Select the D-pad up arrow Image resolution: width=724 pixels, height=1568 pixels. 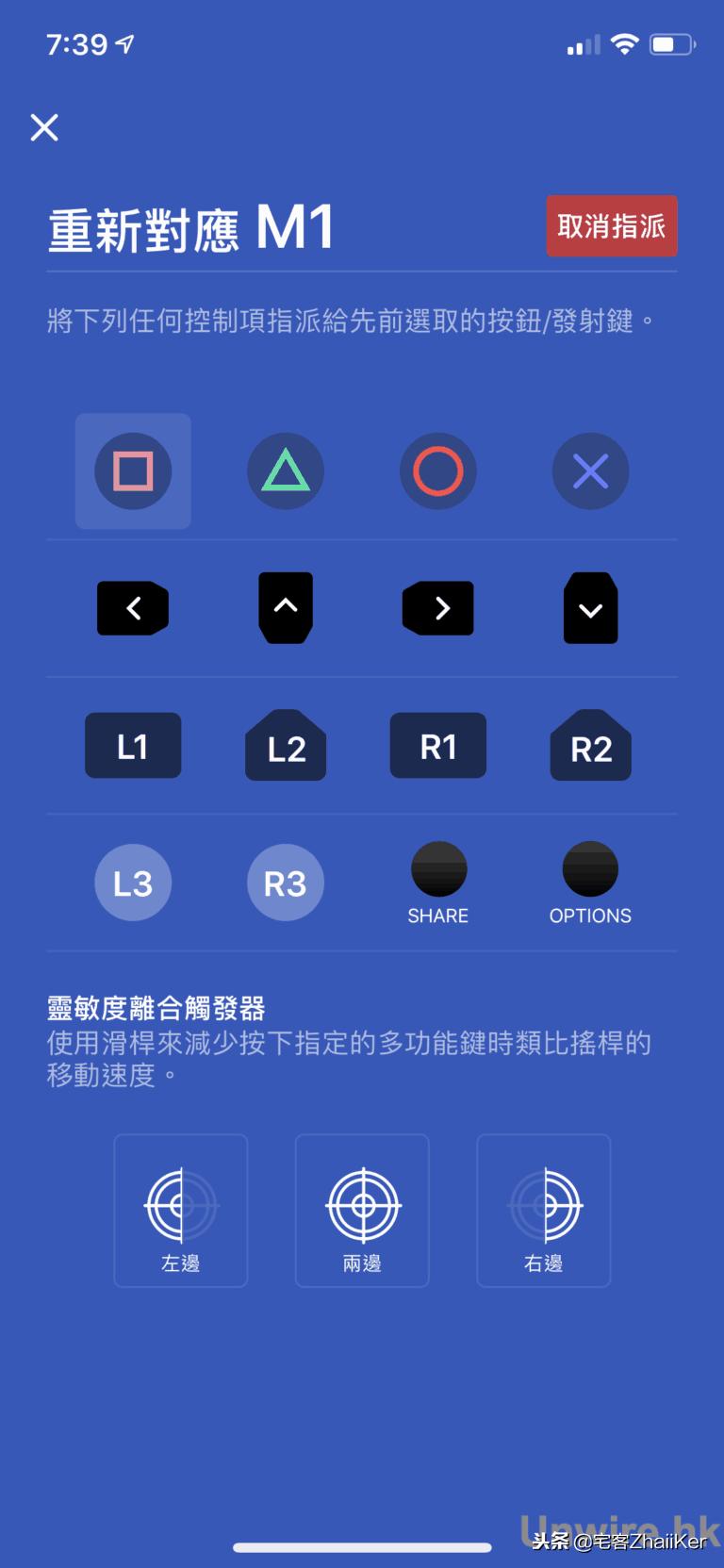[x=286, y=608]
